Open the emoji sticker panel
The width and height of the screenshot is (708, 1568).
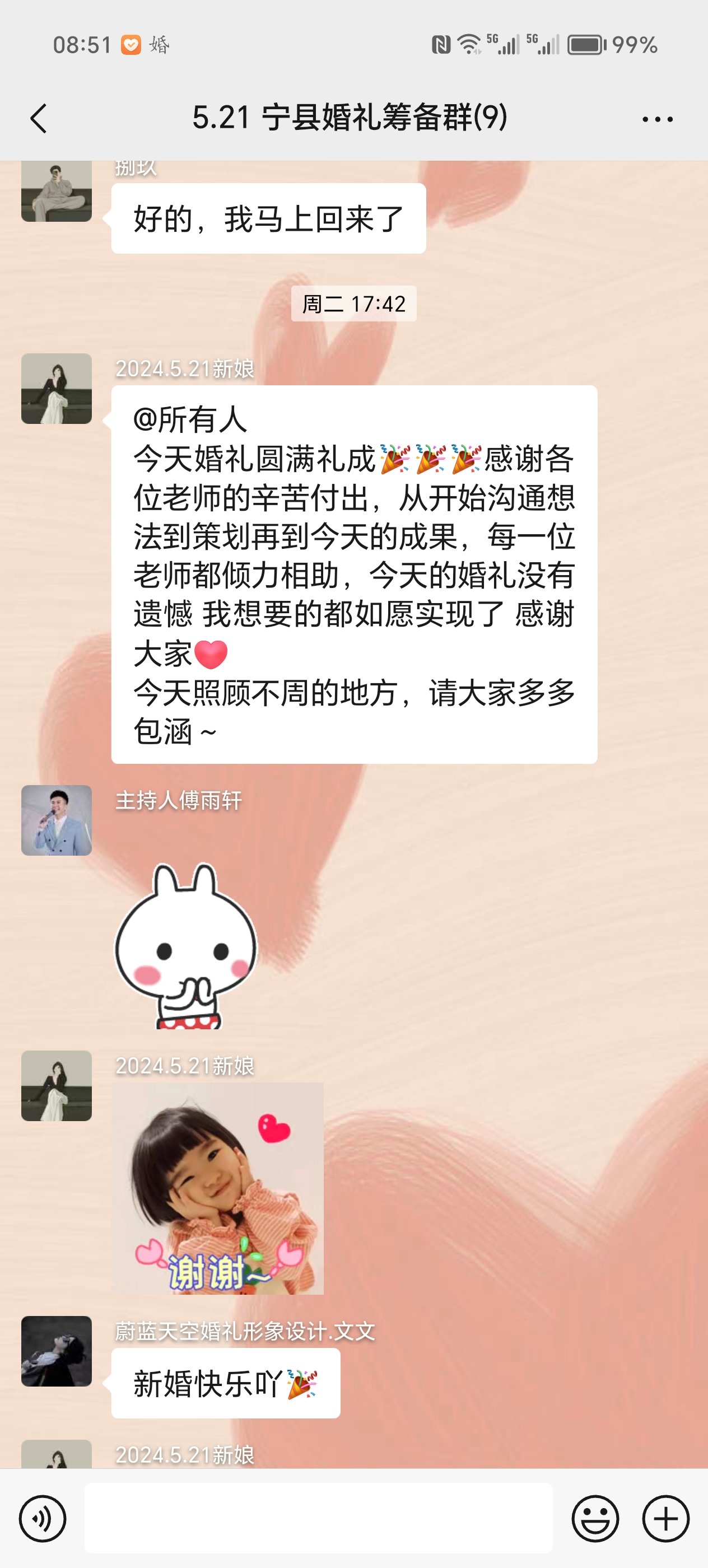point(595,1519)
